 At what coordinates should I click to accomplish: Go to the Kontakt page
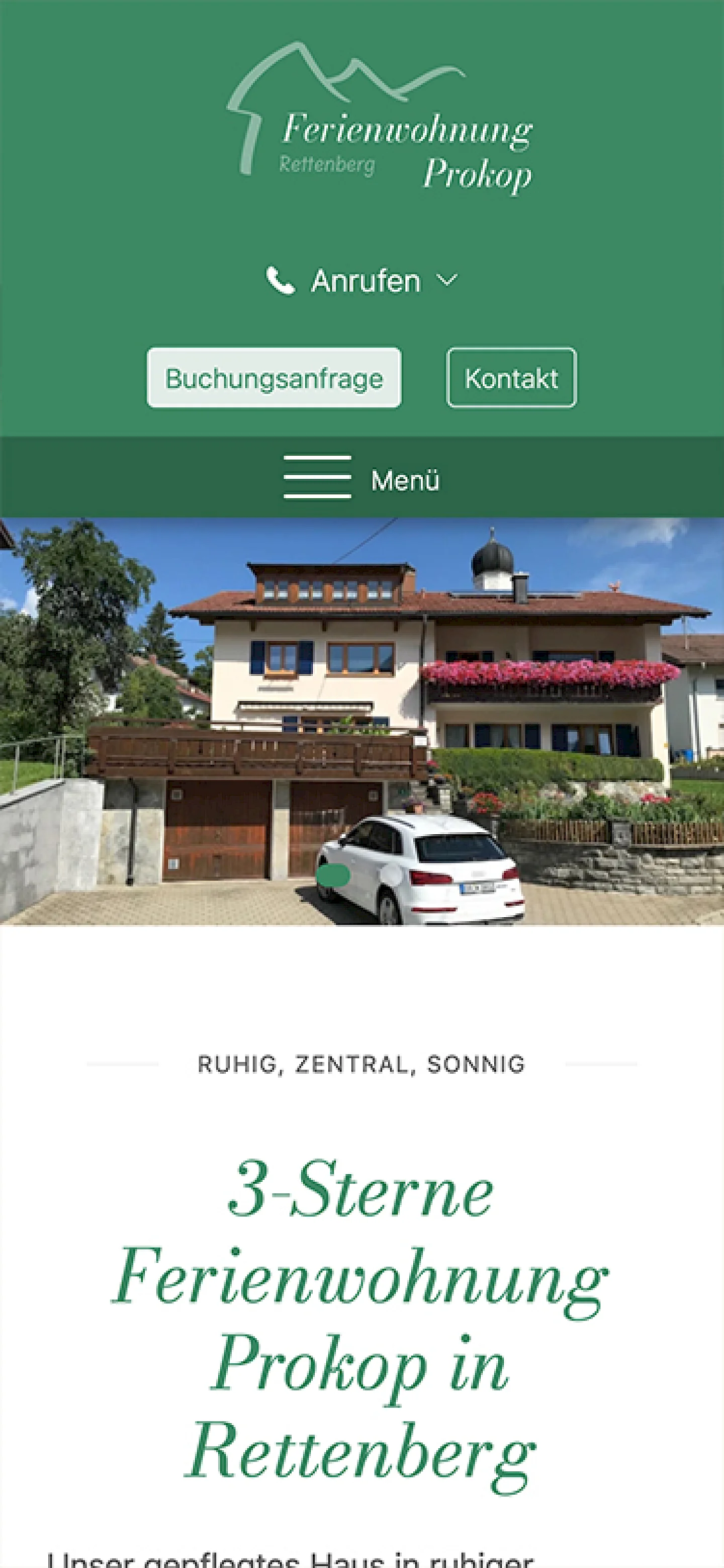click(x=511, y=378)
